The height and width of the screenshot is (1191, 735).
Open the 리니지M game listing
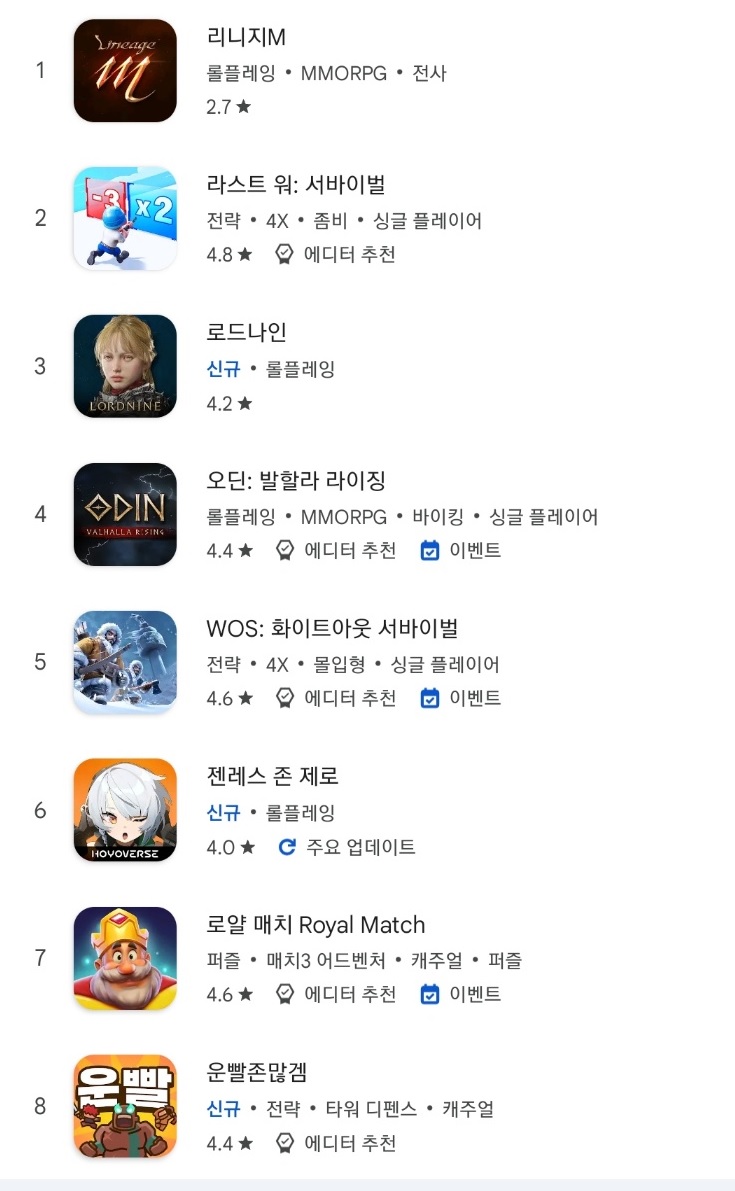tap(246, 37)
